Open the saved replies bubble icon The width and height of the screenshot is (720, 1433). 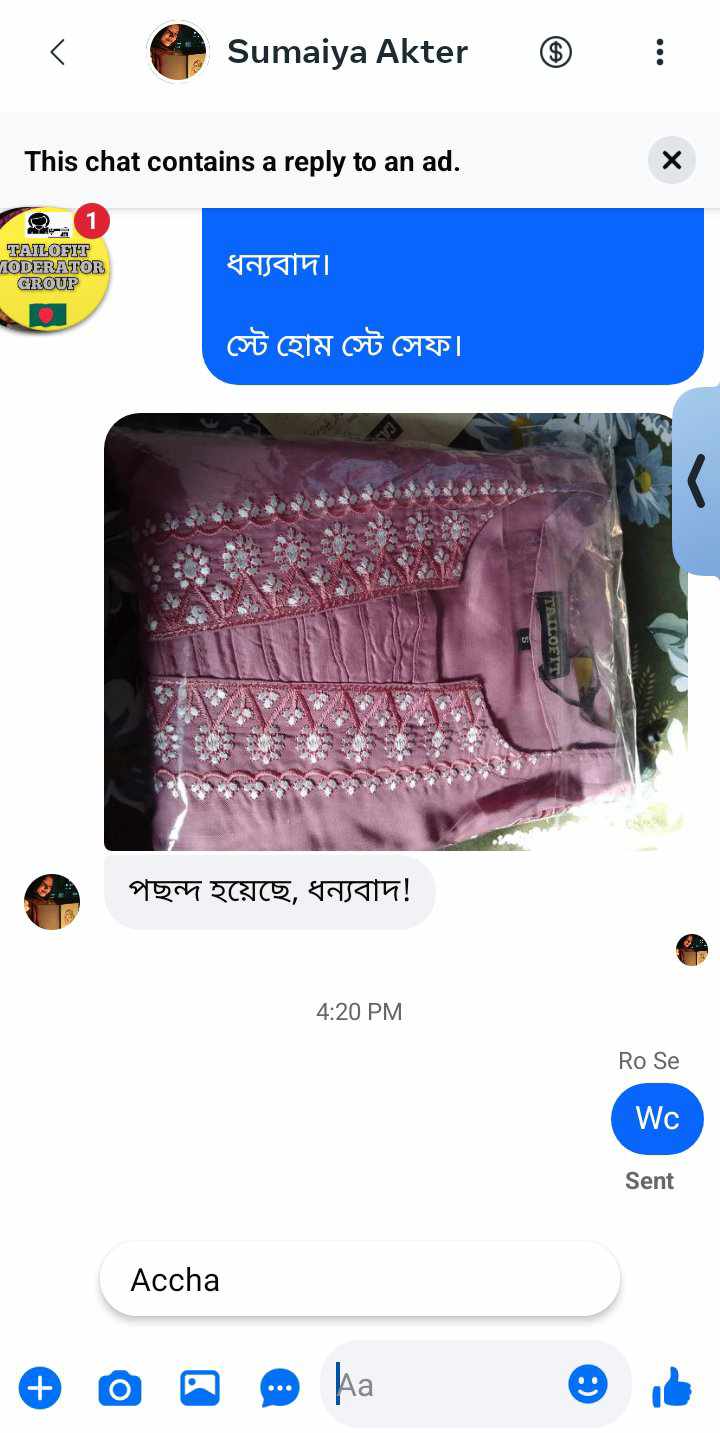tap(280, 1388)
